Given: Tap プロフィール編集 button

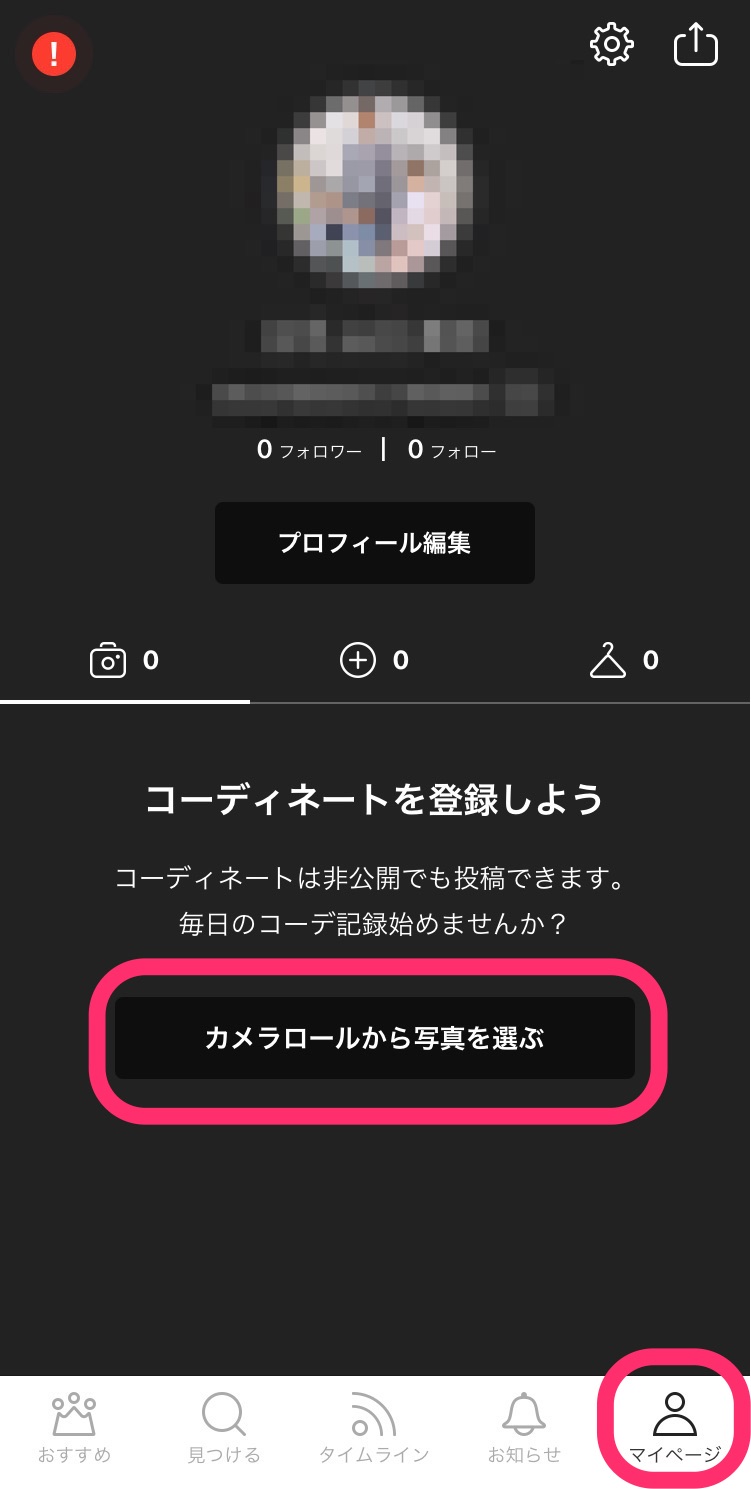Looking at the screenshot, I should tap(375, 543).
